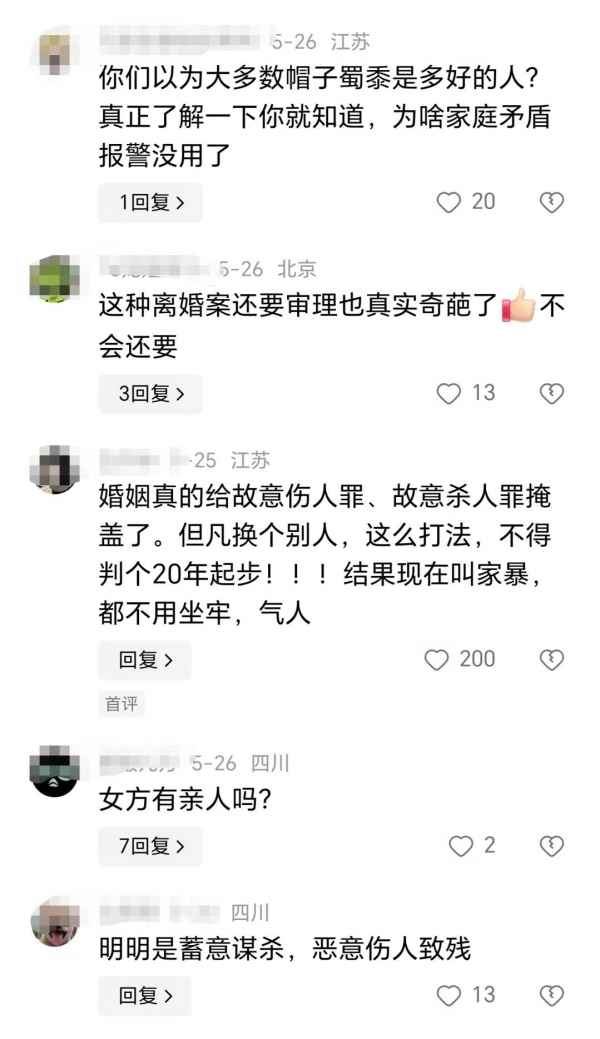Viewport: 600px width, 1039px height.
Task: Open the avatar of the 离婚案 commenter
Action: 55,279
